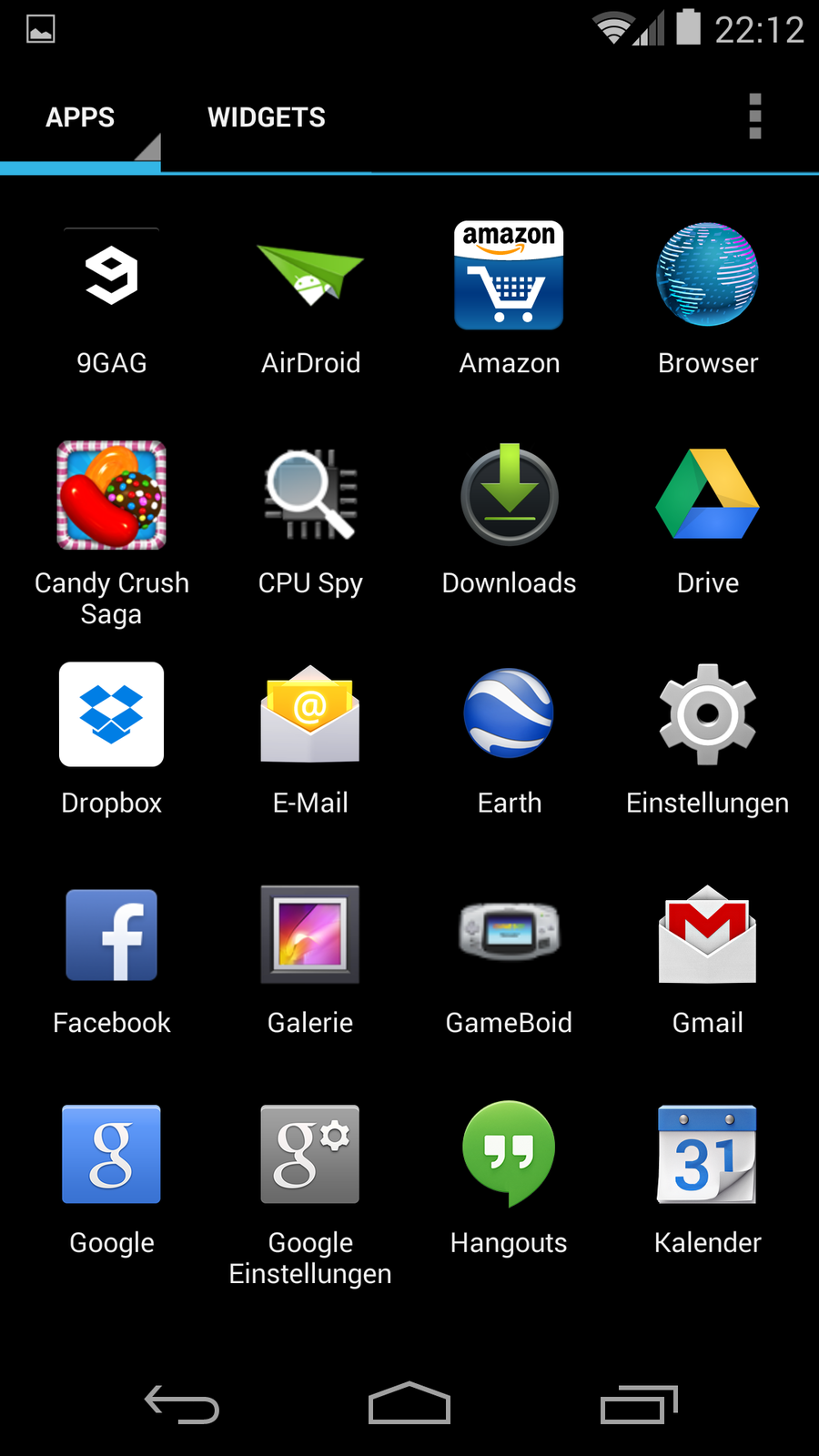Viewport: 819px width, 1456px height.
Task: Switch to the Widgets tab
Action: 266,117
